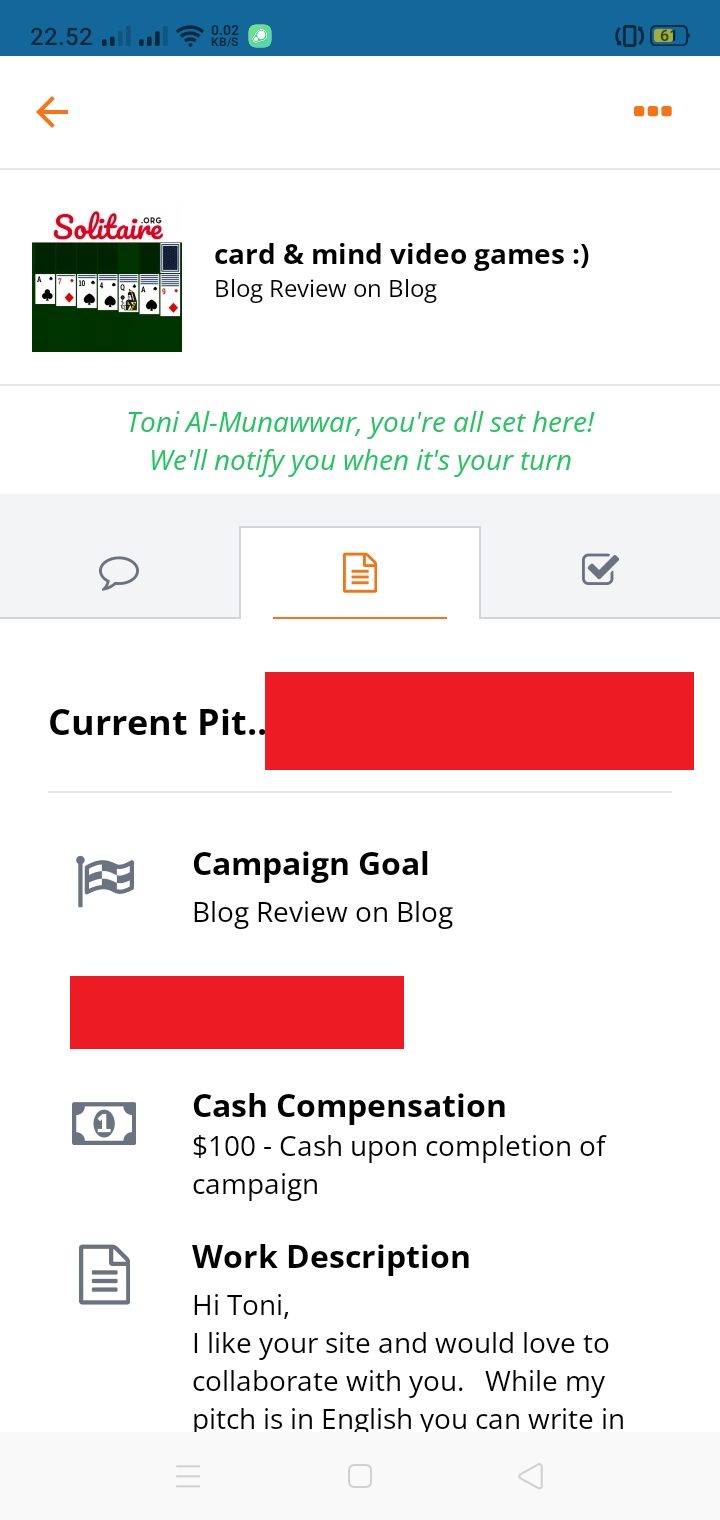Screen dimensions: 720x1520
Task: Tap the system home button
Action: [360, 1476]
